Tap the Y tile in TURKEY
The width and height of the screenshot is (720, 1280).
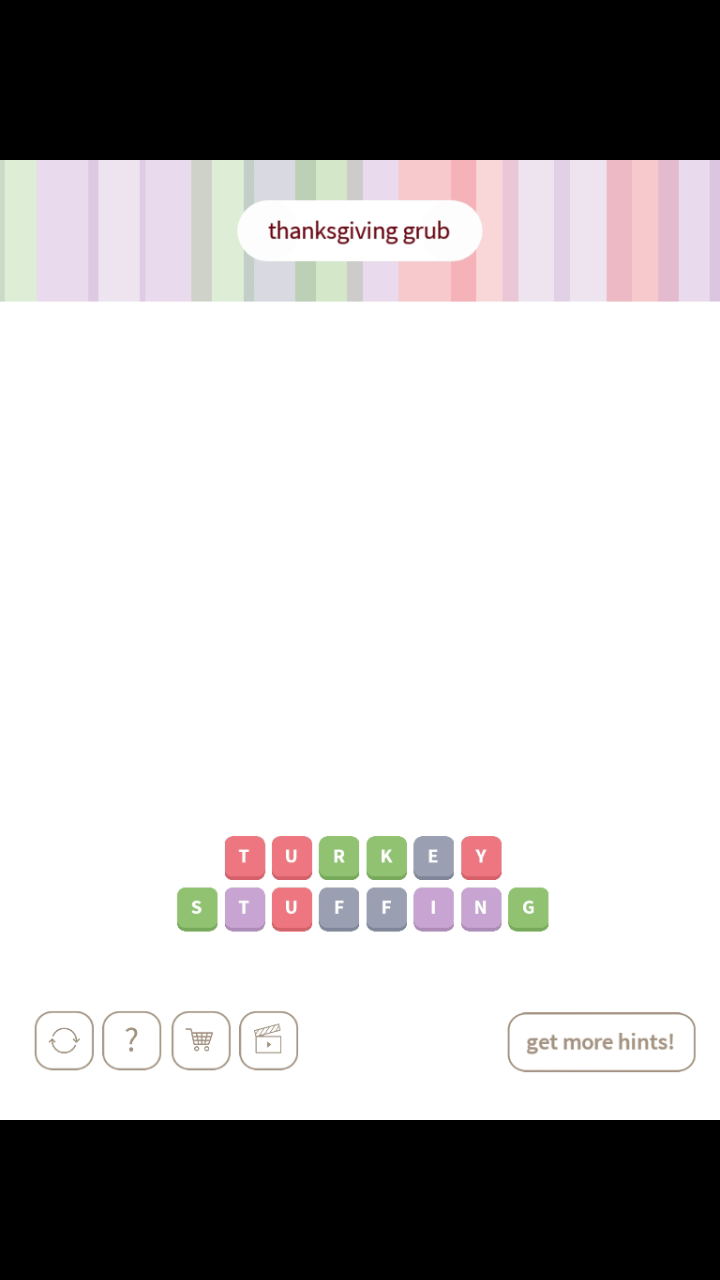481,857
